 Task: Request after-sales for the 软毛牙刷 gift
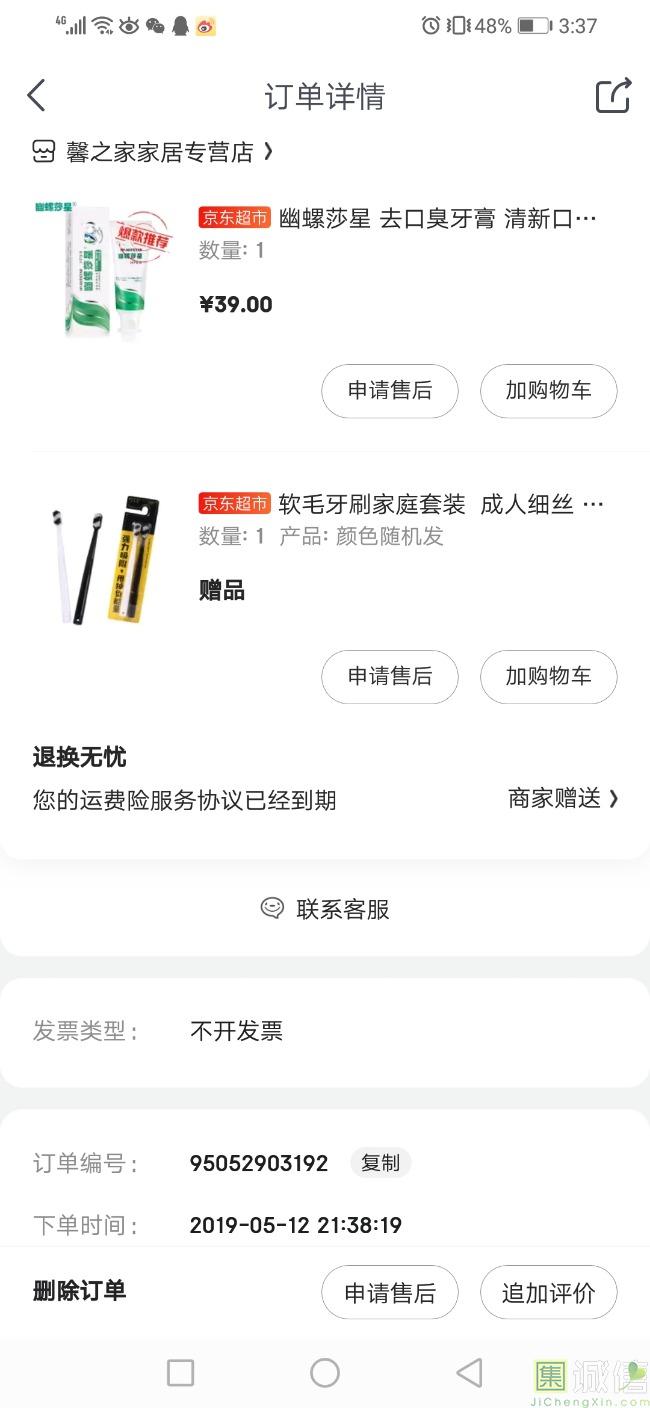coord(389,677)
